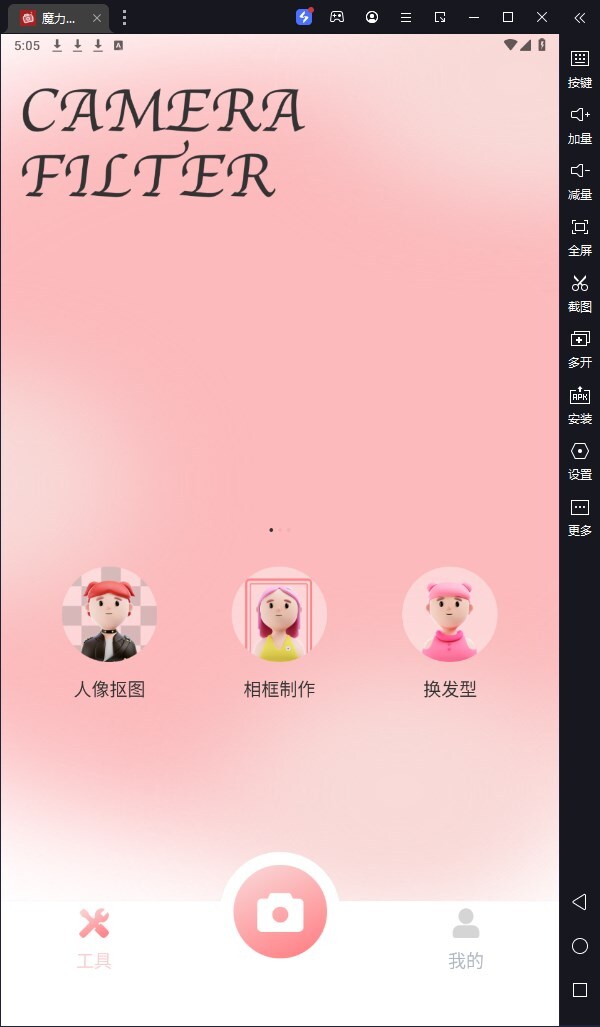Tap the system home circle button
This screenshot has height=1027, width=600.
579,946
